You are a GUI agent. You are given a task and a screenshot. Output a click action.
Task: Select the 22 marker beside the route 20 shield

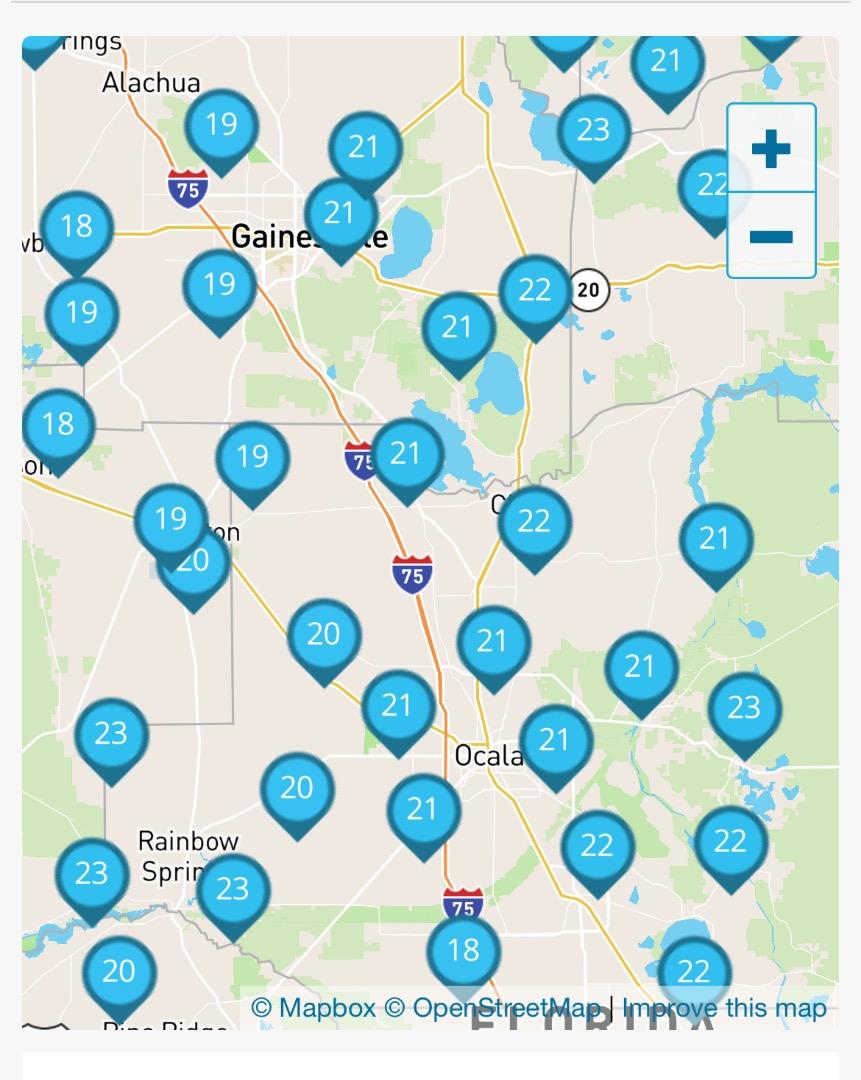point(535,292)
